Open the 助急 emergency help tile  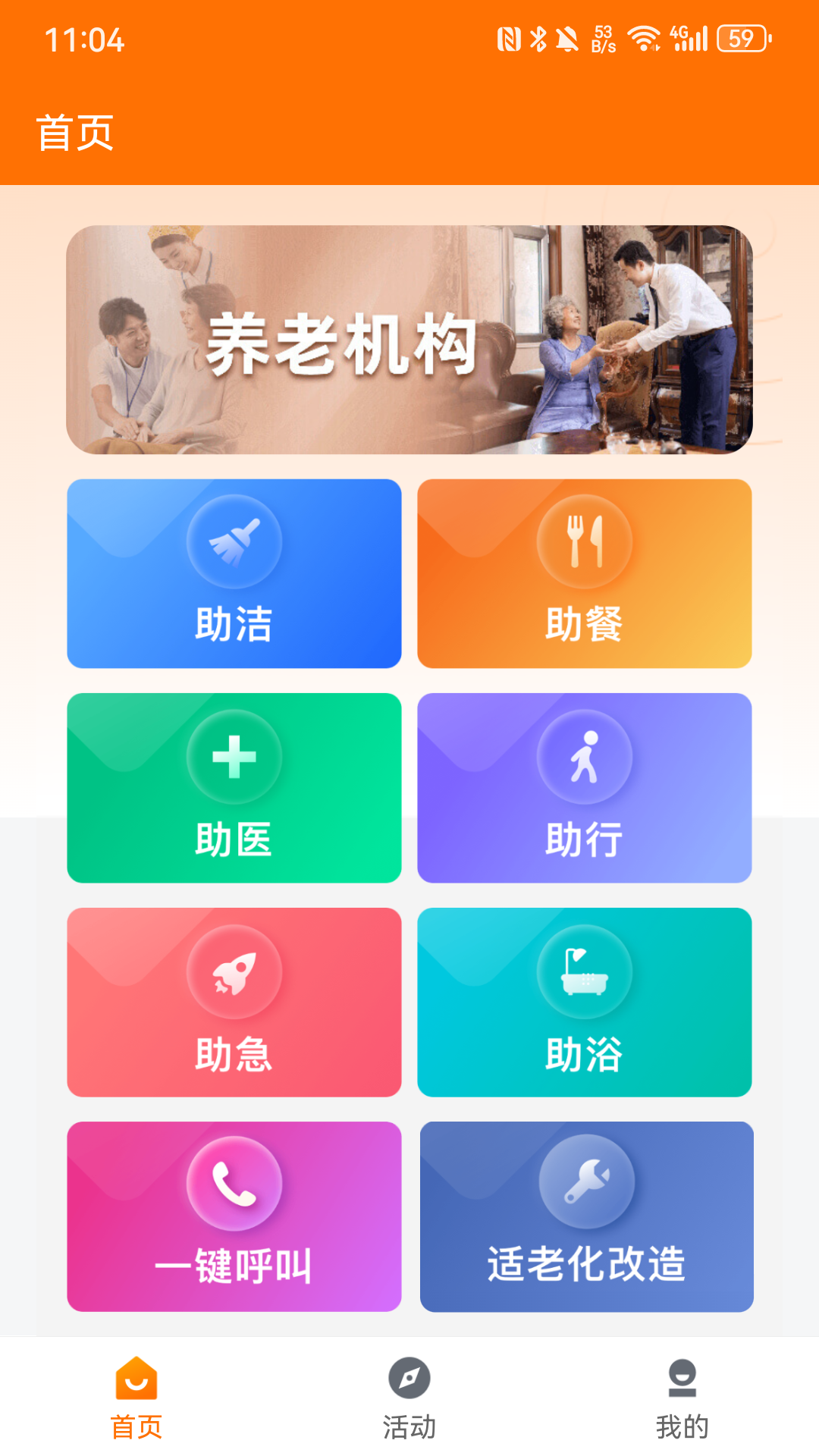point(234,1002)
